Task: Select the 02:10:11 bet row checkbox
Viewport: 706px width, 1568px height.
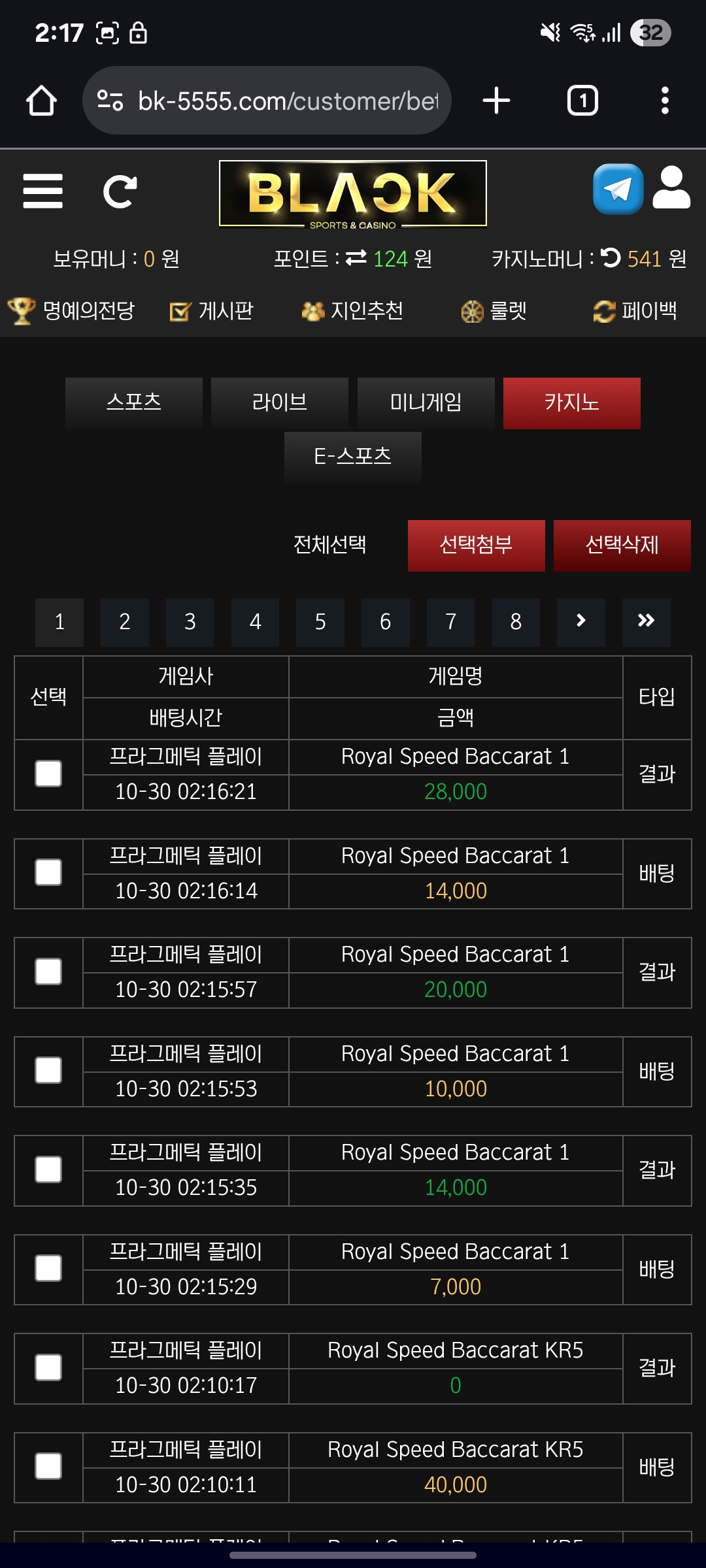Action: click(x=48, y=1467)
